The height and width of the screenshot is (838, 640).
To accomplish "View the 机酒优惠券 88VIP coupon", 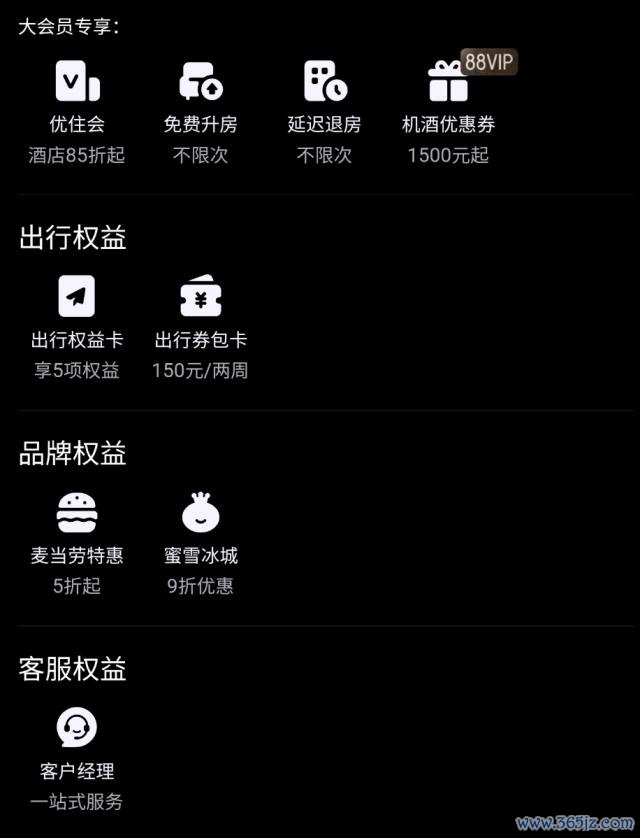I will pyautogui.click(x=449, y=82).
